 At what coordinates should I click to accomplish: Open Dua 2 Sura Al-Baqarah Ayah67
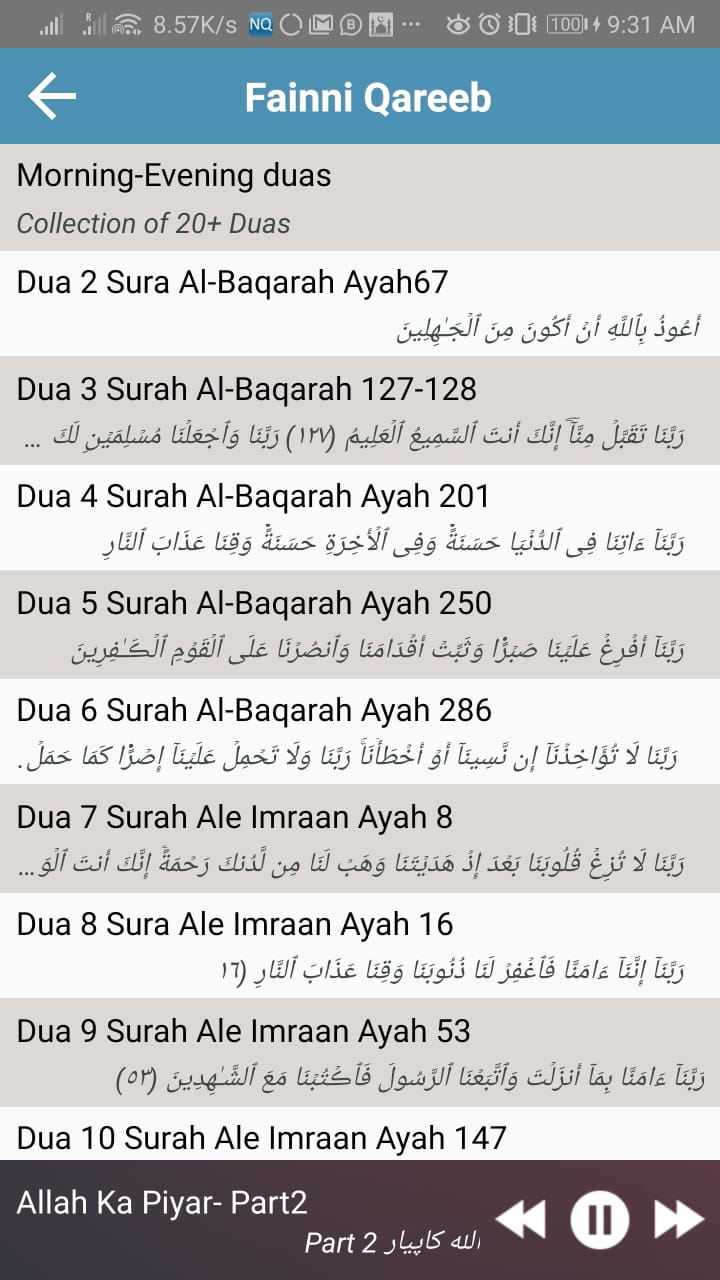pyautogui.click(x=360, y=303)
